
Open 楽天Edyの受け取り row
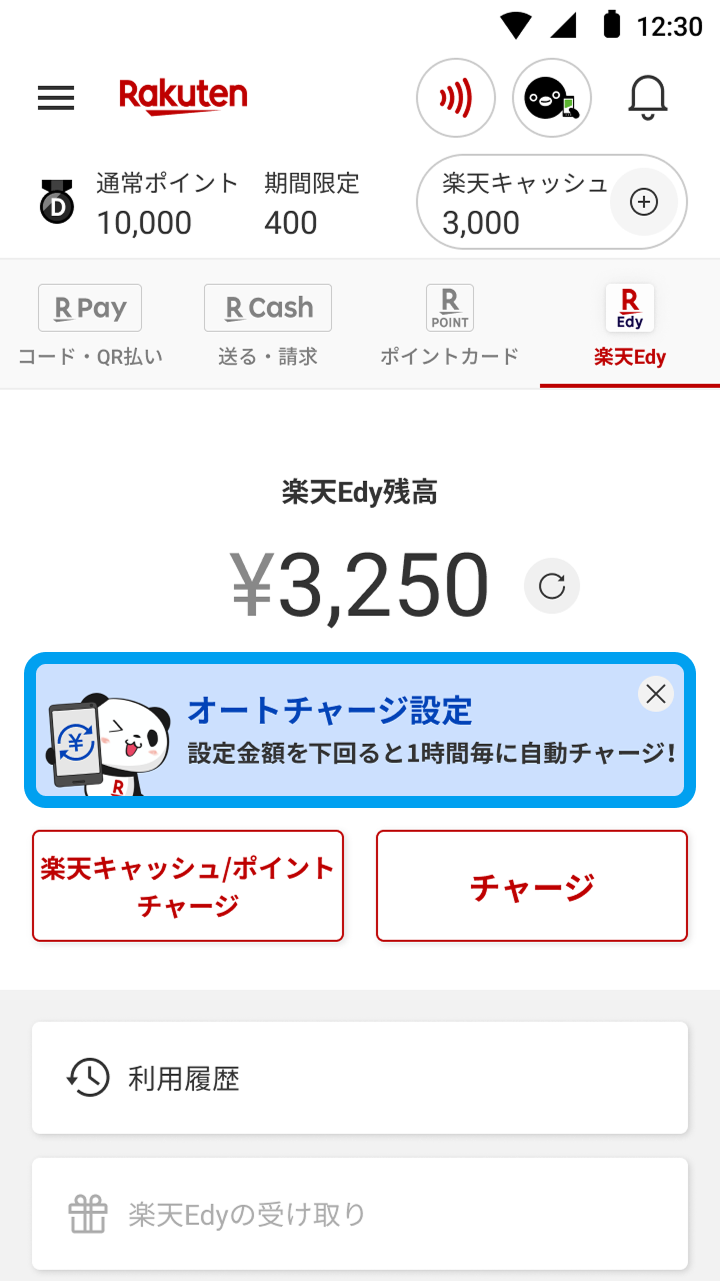(x=360, y=1214)
